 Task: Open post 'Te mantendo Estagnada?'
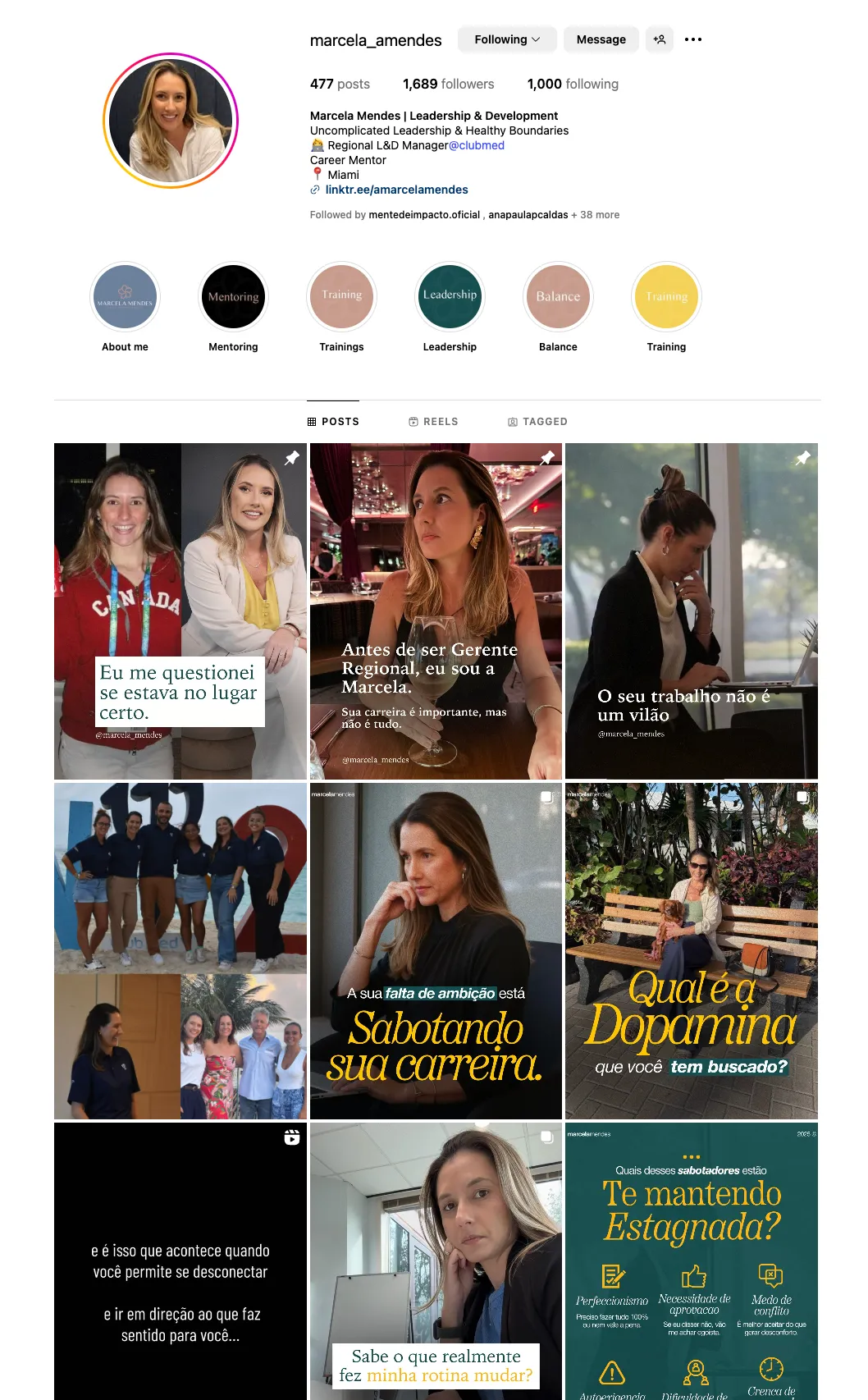point(692,1261)
